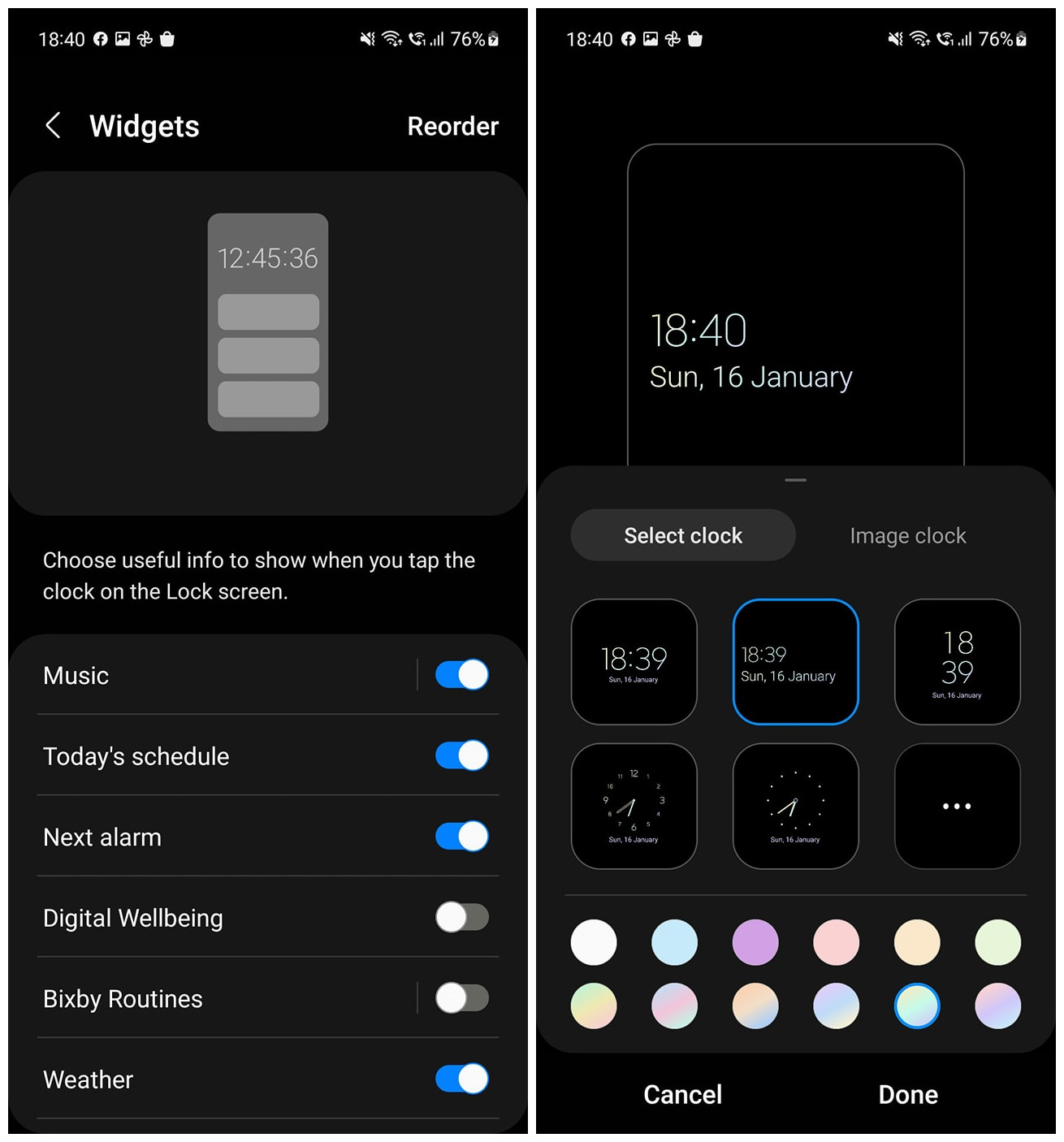Open more clock styles via three dots
Viewport: 1064px width, 1142px height.
coord(957,807)
